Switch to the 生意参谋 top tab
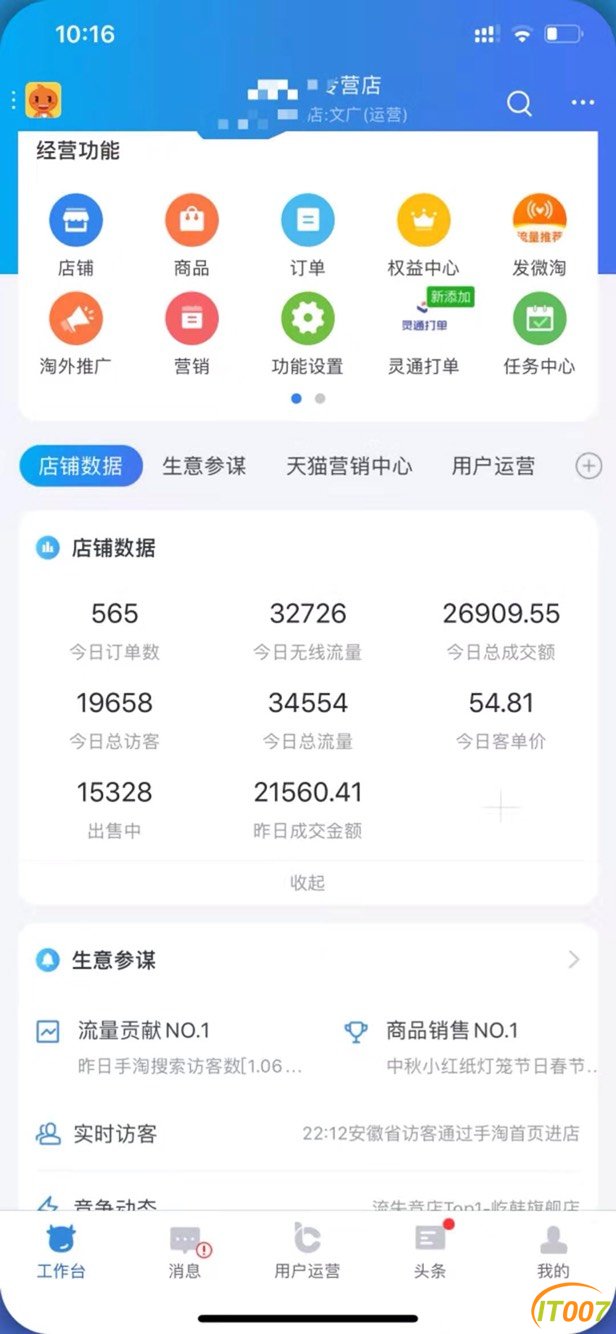Image resolution: width=616 pixels, height=1334 pixels. (204, 466)
